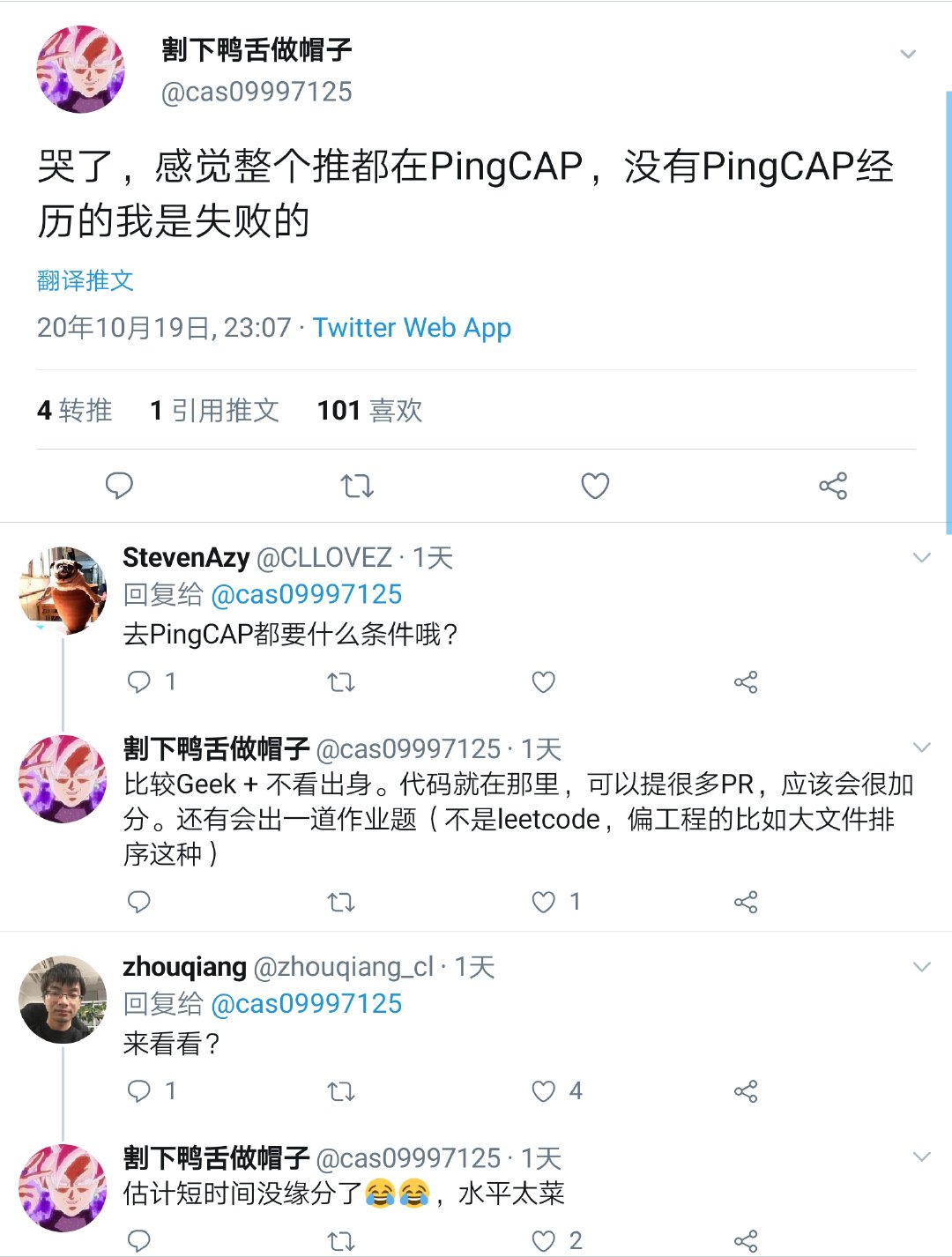Like the reply saying 水平太菜

click(x=544, y=1241)
